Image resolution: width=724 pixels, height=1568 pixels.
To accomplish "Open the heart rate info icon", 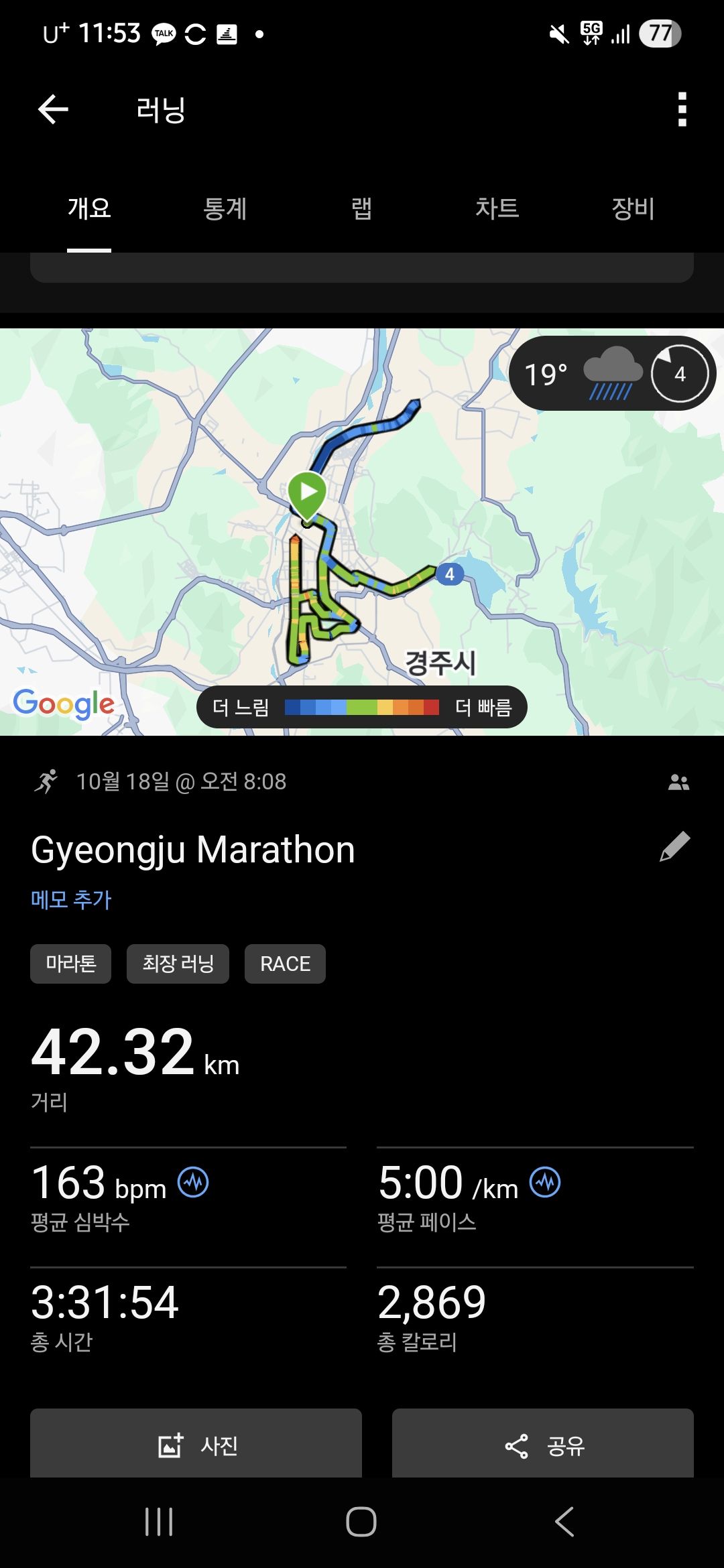I will [193, 1183].
